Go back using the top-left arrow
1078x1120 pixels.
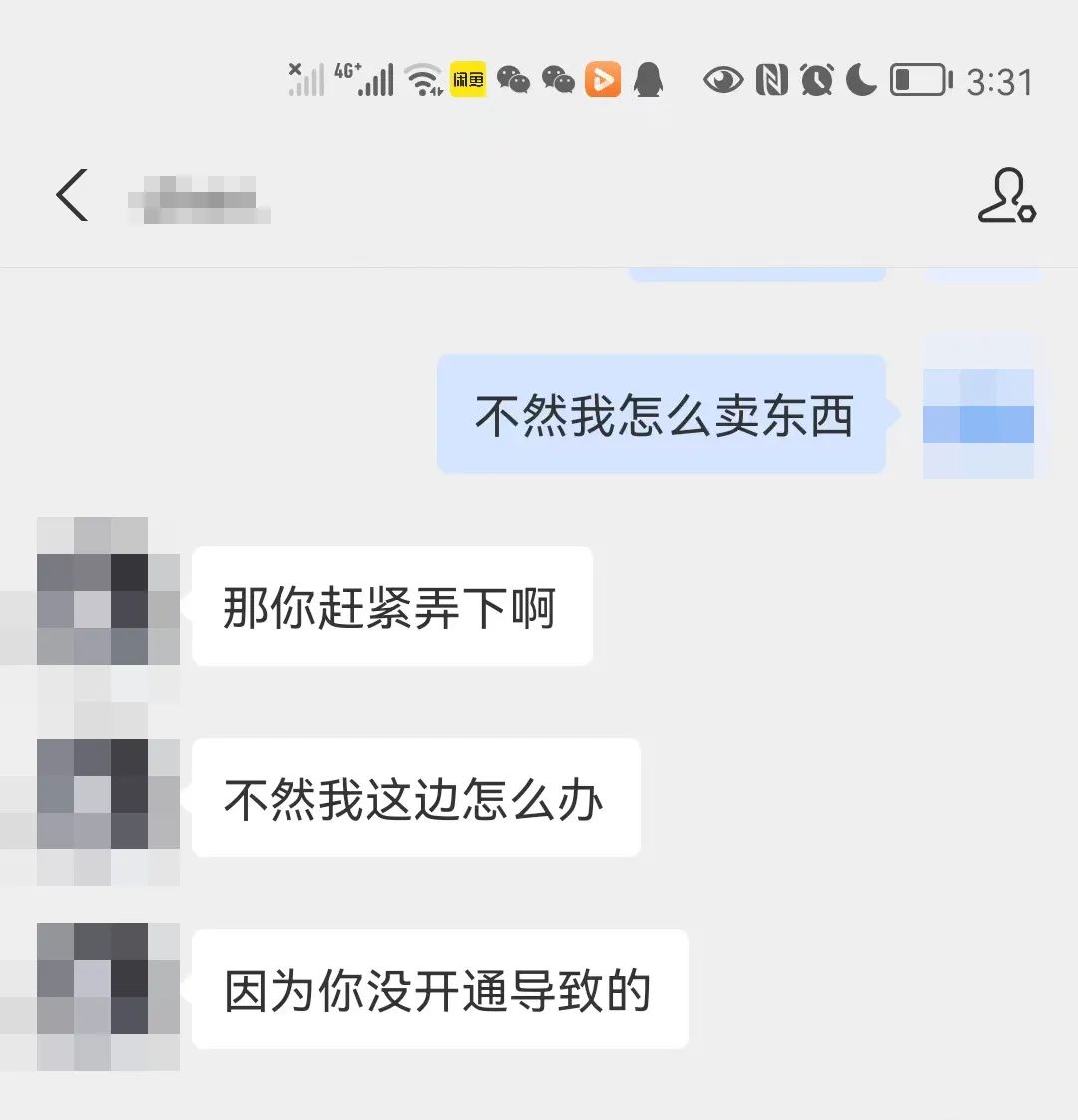[x=72, y=195]
